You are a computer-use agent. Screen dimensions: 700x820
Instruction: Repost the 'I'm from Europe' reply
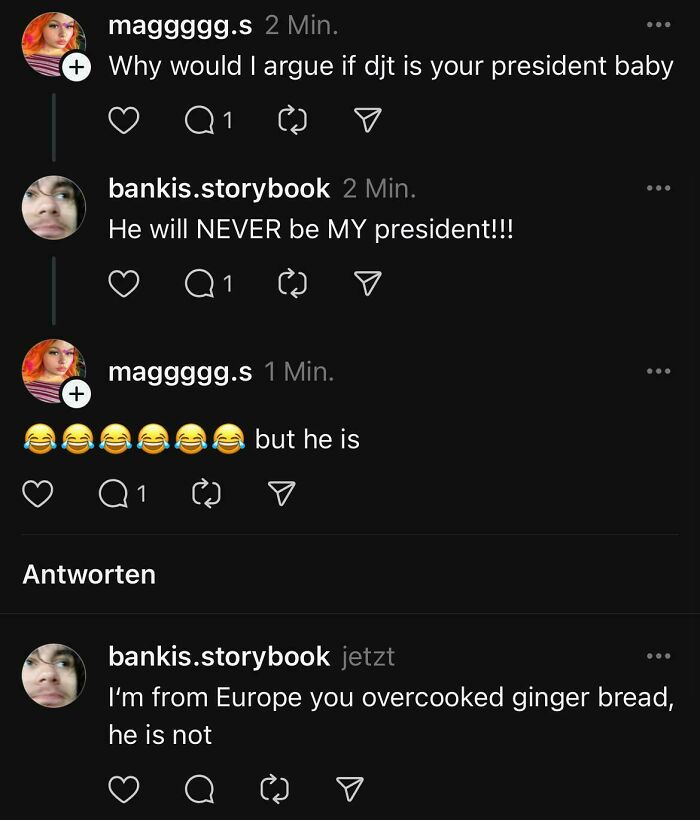coord(273,790)
